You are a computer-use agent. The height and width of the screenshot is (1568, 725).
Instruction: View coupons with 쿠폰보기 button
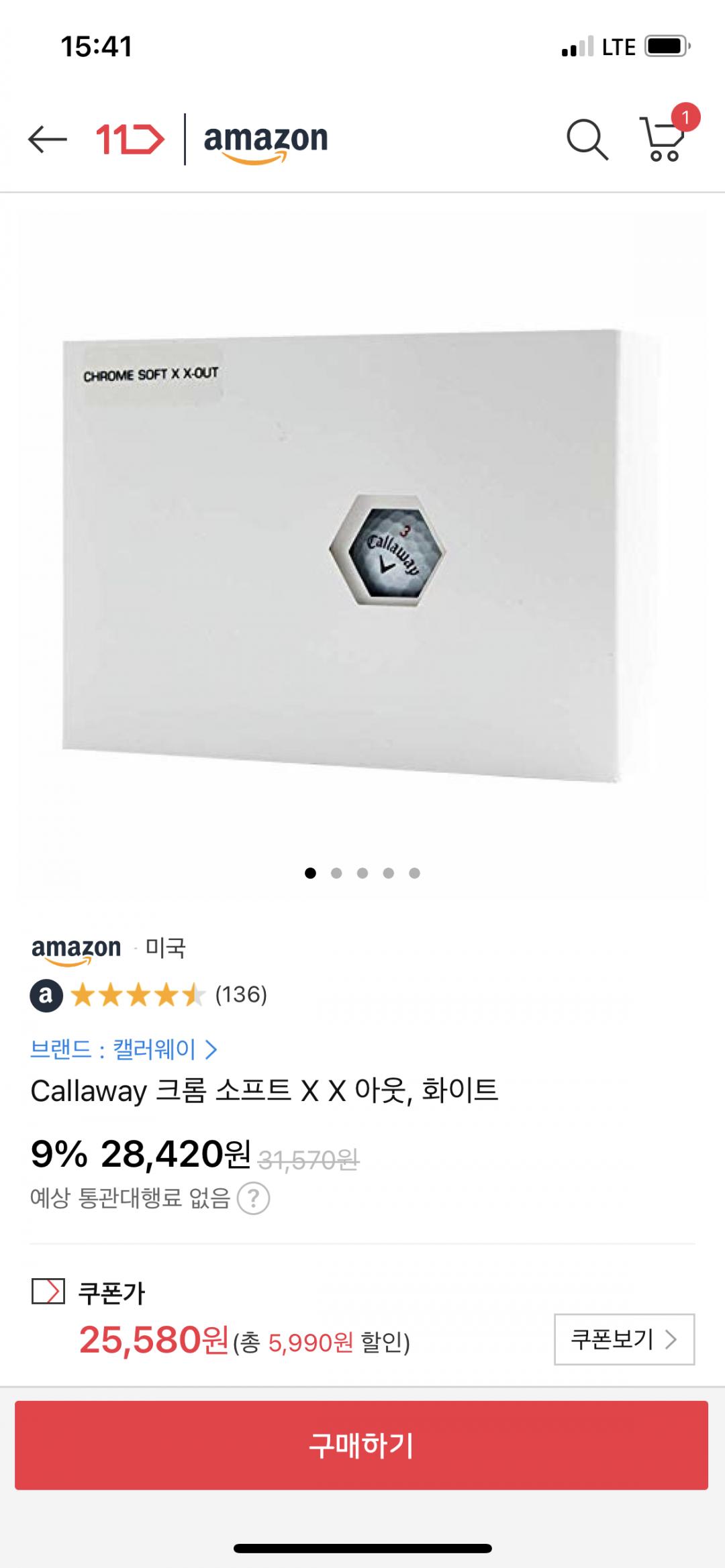(x=624, y=1339)
